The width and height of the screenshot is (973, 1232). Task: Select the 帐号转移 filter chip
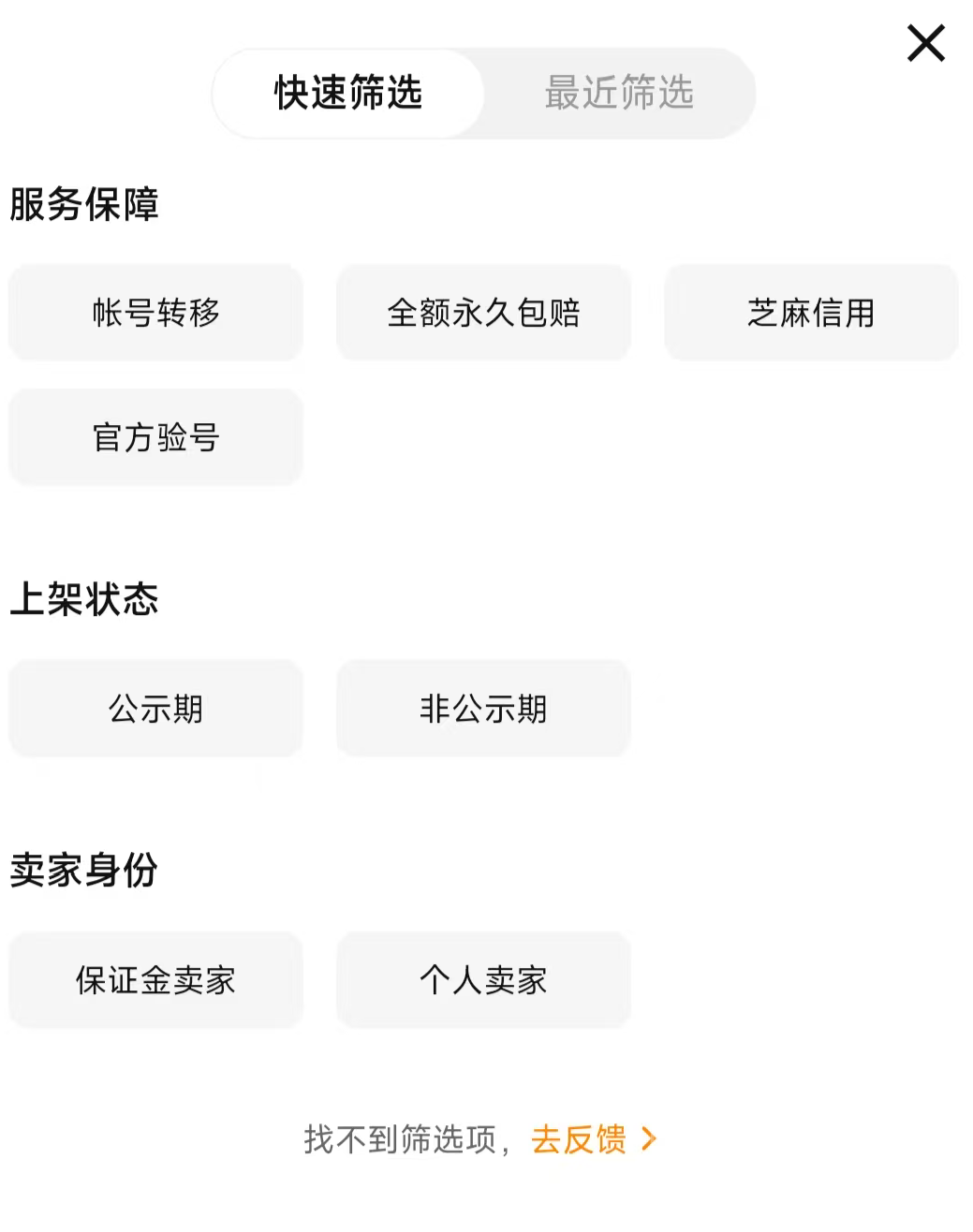[x=155, y=313]
